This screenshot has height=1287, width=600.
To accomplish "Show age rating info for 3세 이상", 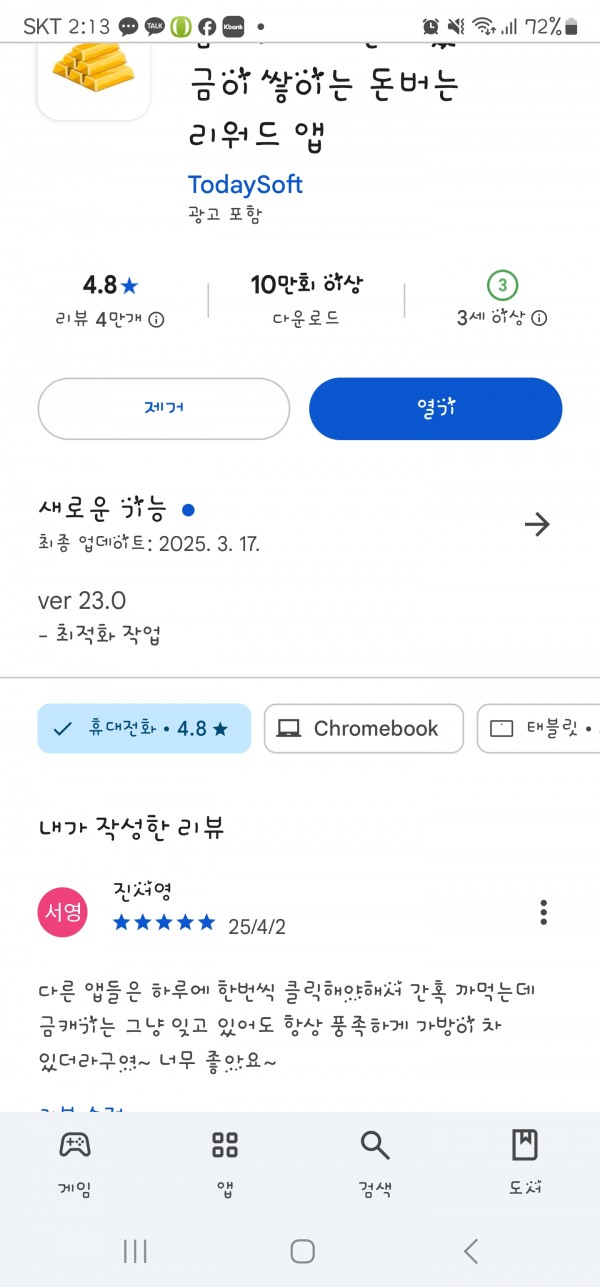I will pos(539,318).
